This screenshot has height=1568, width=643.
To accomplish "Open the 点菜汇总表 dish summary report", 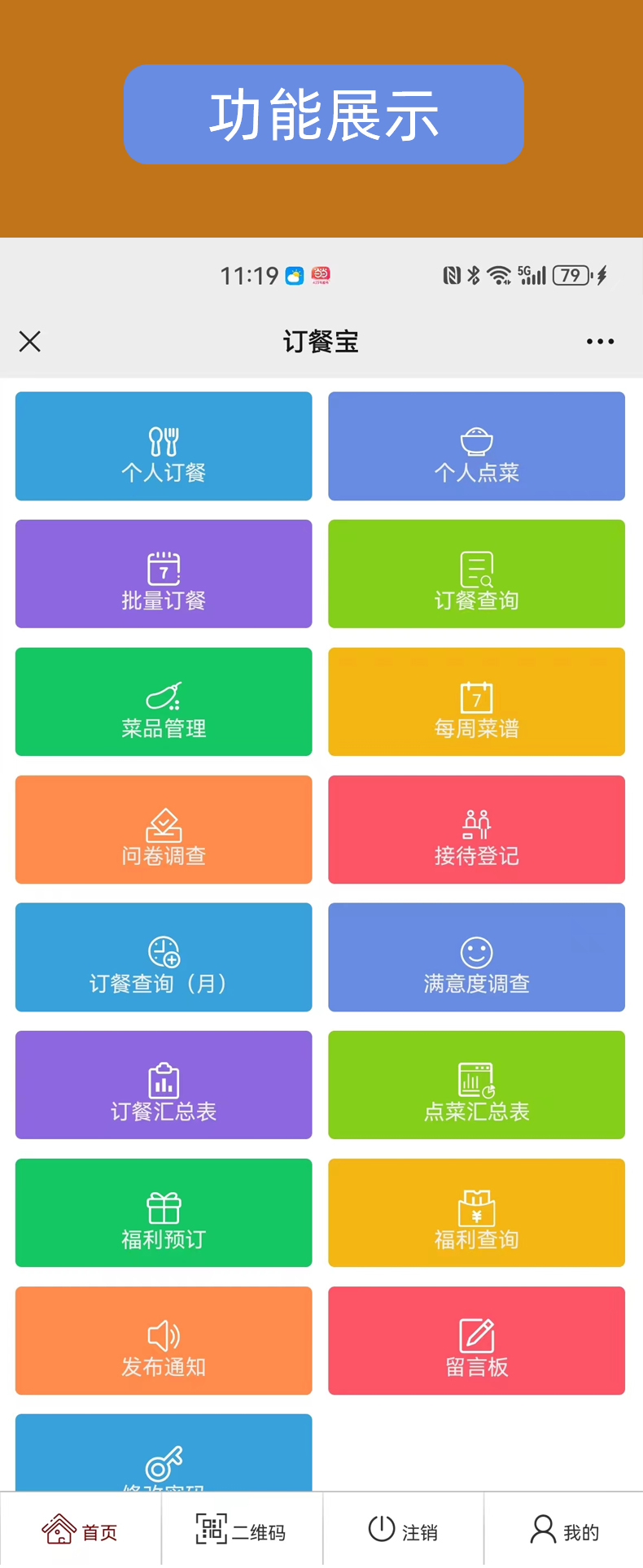I will pos(476,1085).
